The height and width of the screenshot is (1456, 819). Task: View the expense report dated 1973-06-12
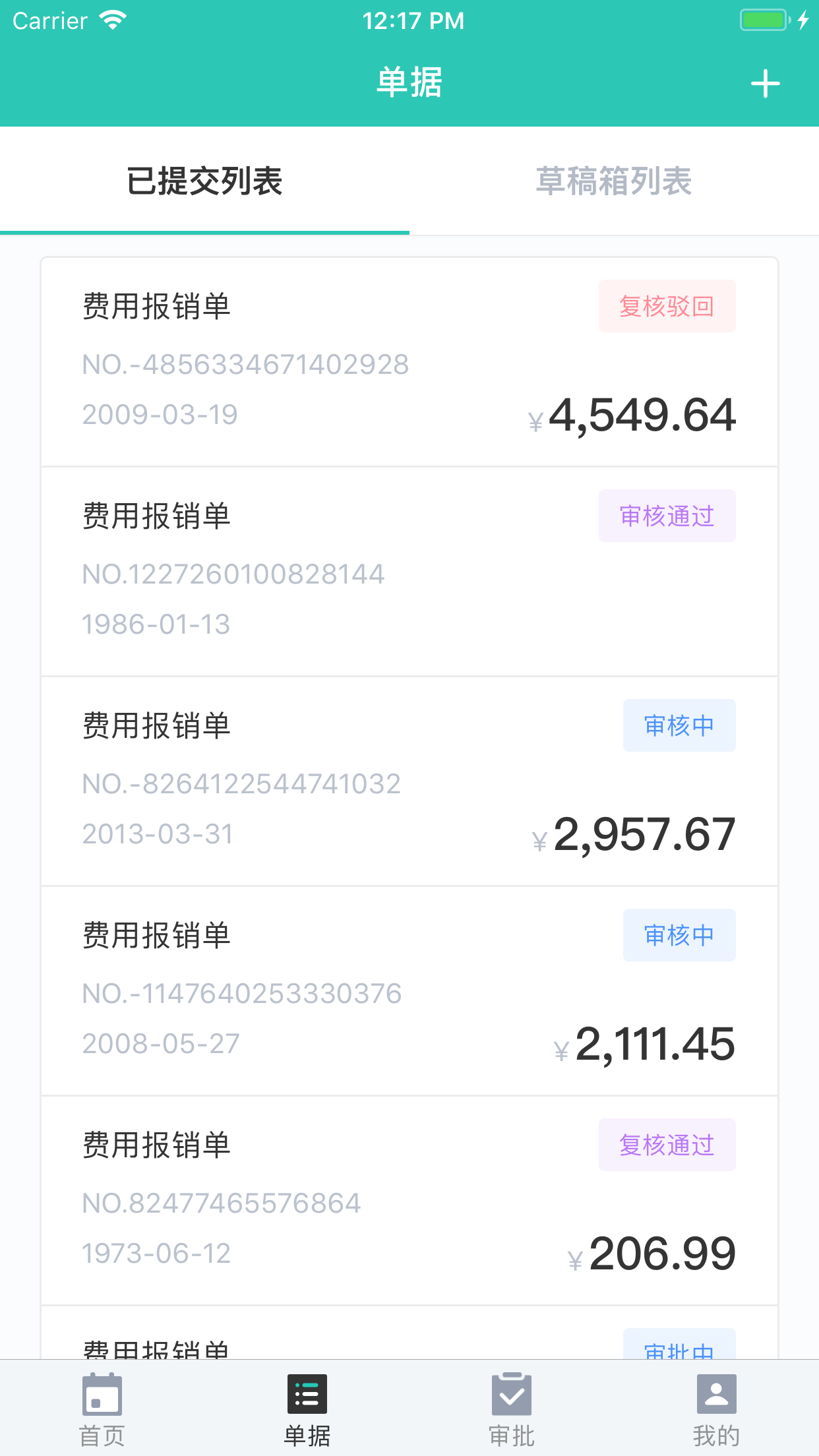pos(409,1200)
